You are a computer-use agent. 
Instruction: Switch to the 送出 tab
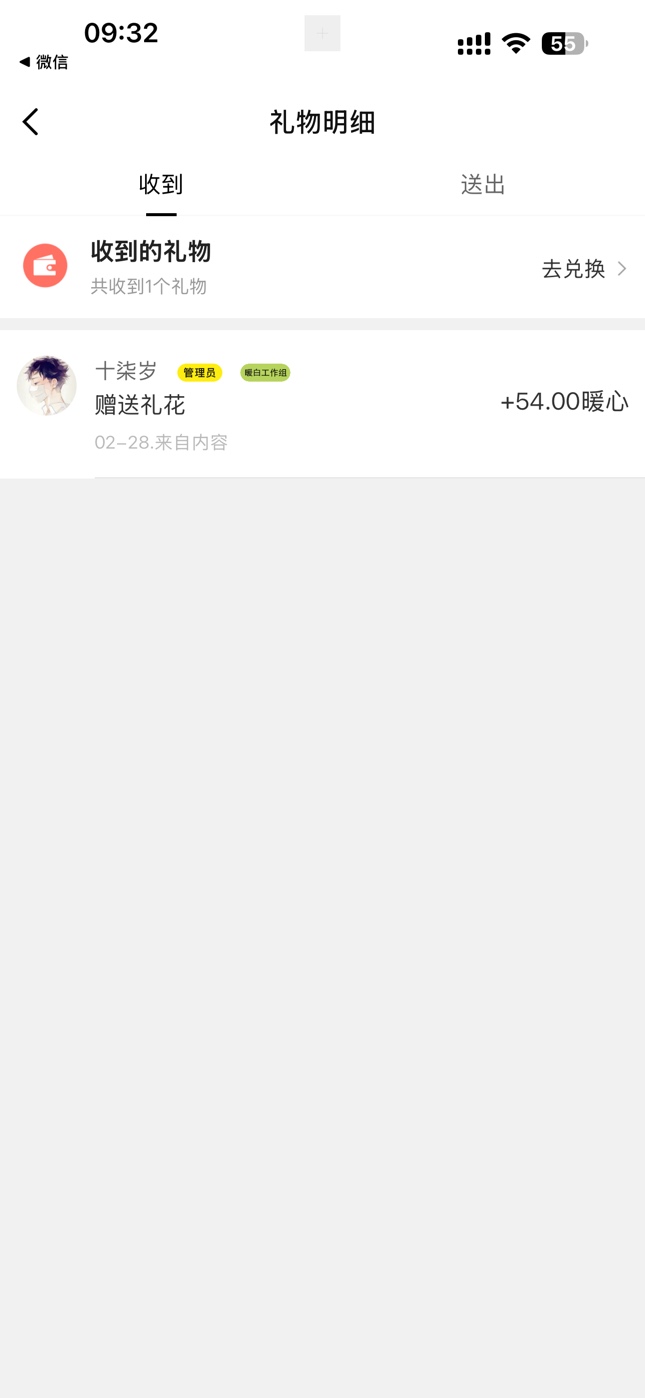coord(483,185)
